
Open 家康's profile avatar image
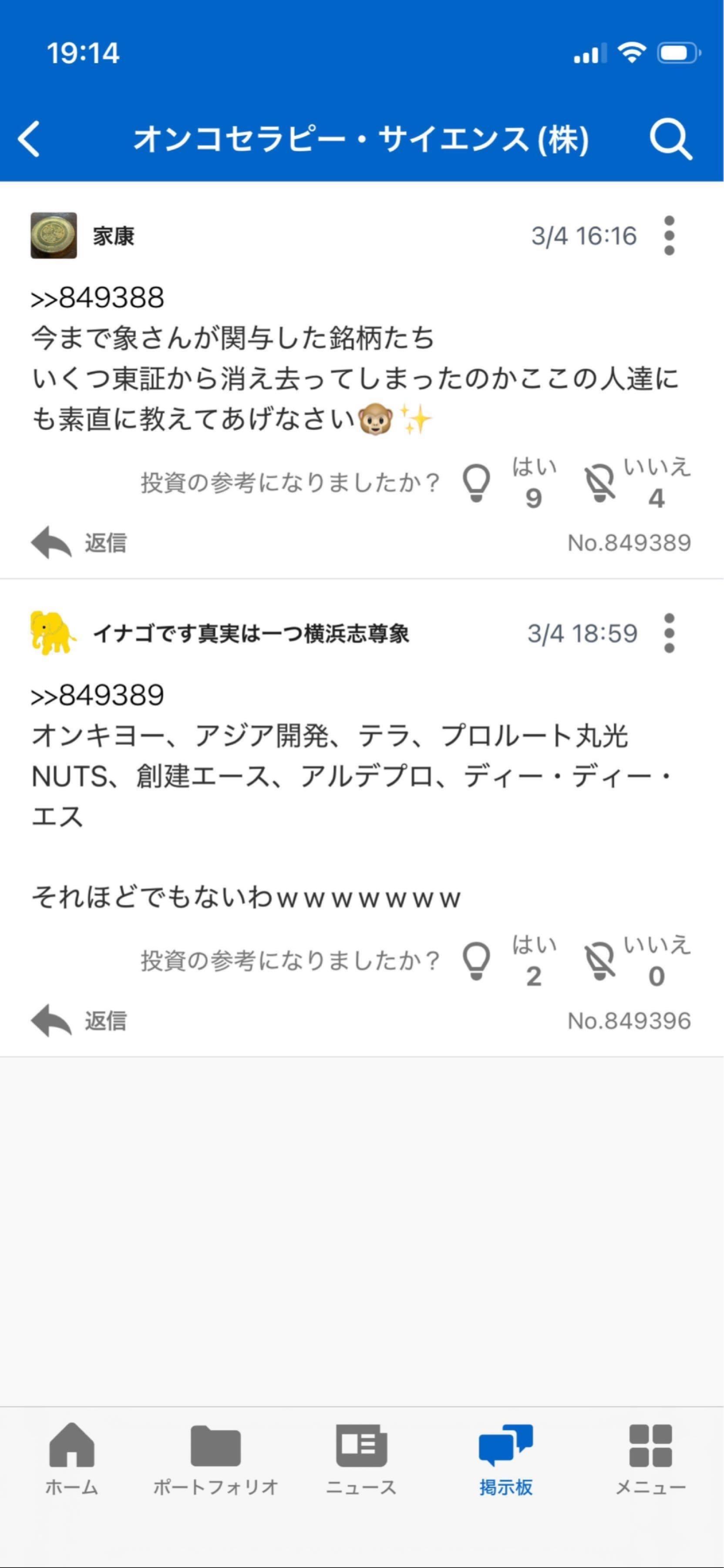[x=54, y=236]
